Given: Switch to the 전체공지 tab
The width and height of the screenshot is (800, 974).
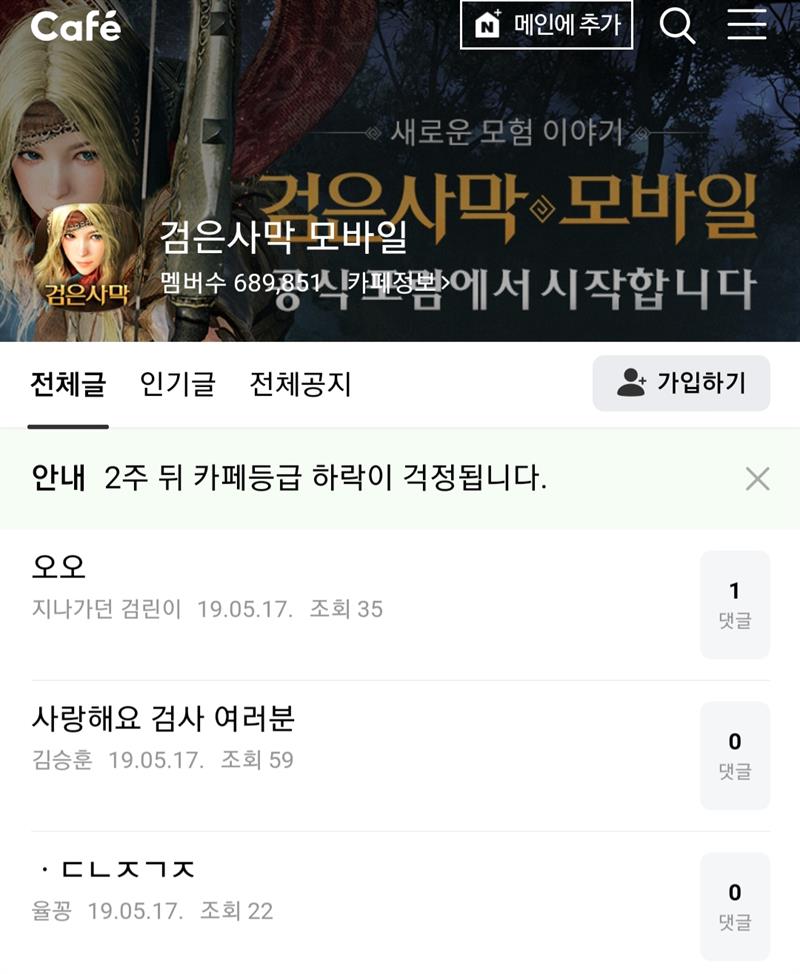Looking at the screenshot, I should click(x=300, y=384).
